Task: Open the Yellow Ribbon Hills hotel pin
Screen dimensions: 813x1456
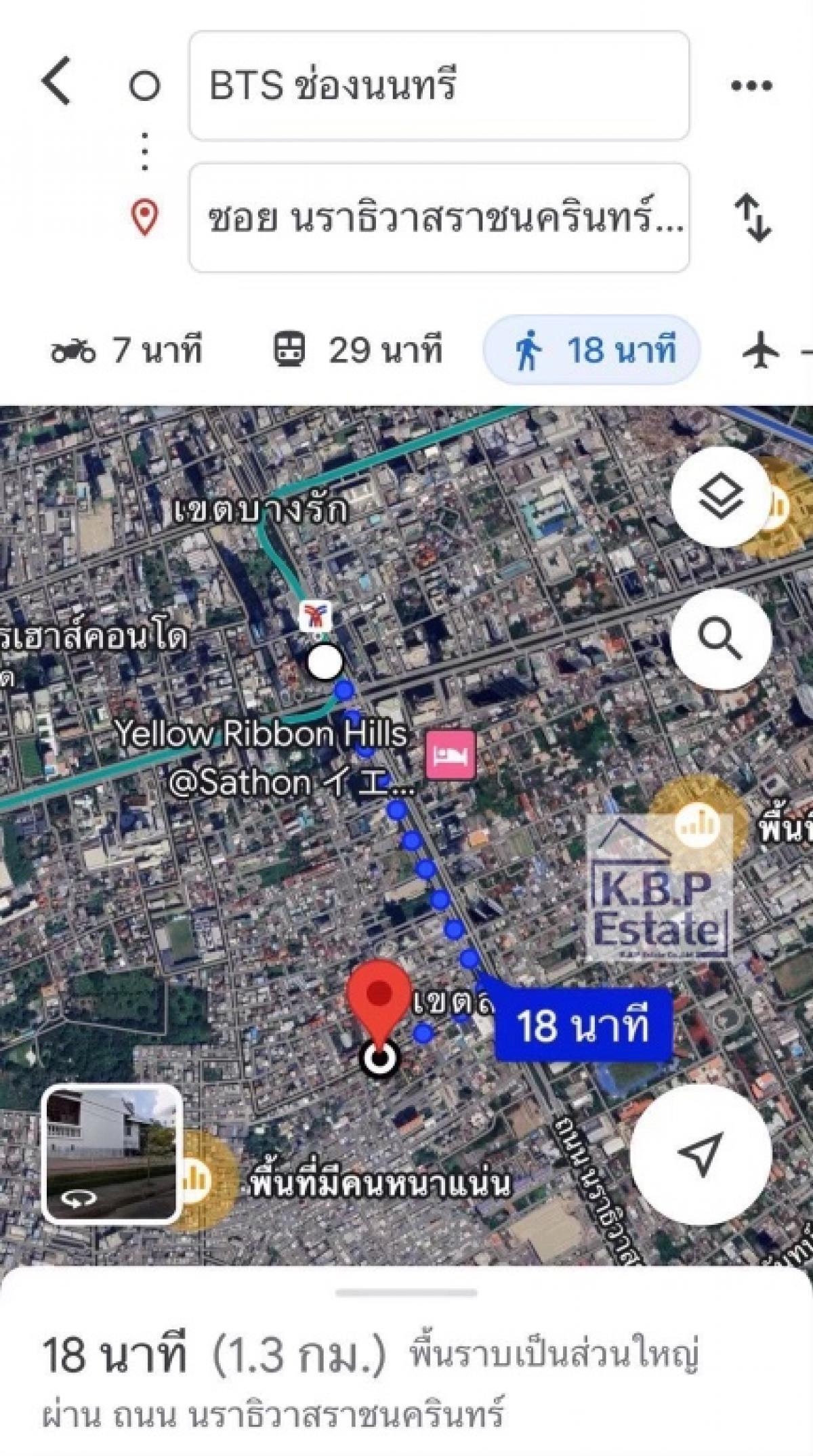Action: click(x=451, y=755)
